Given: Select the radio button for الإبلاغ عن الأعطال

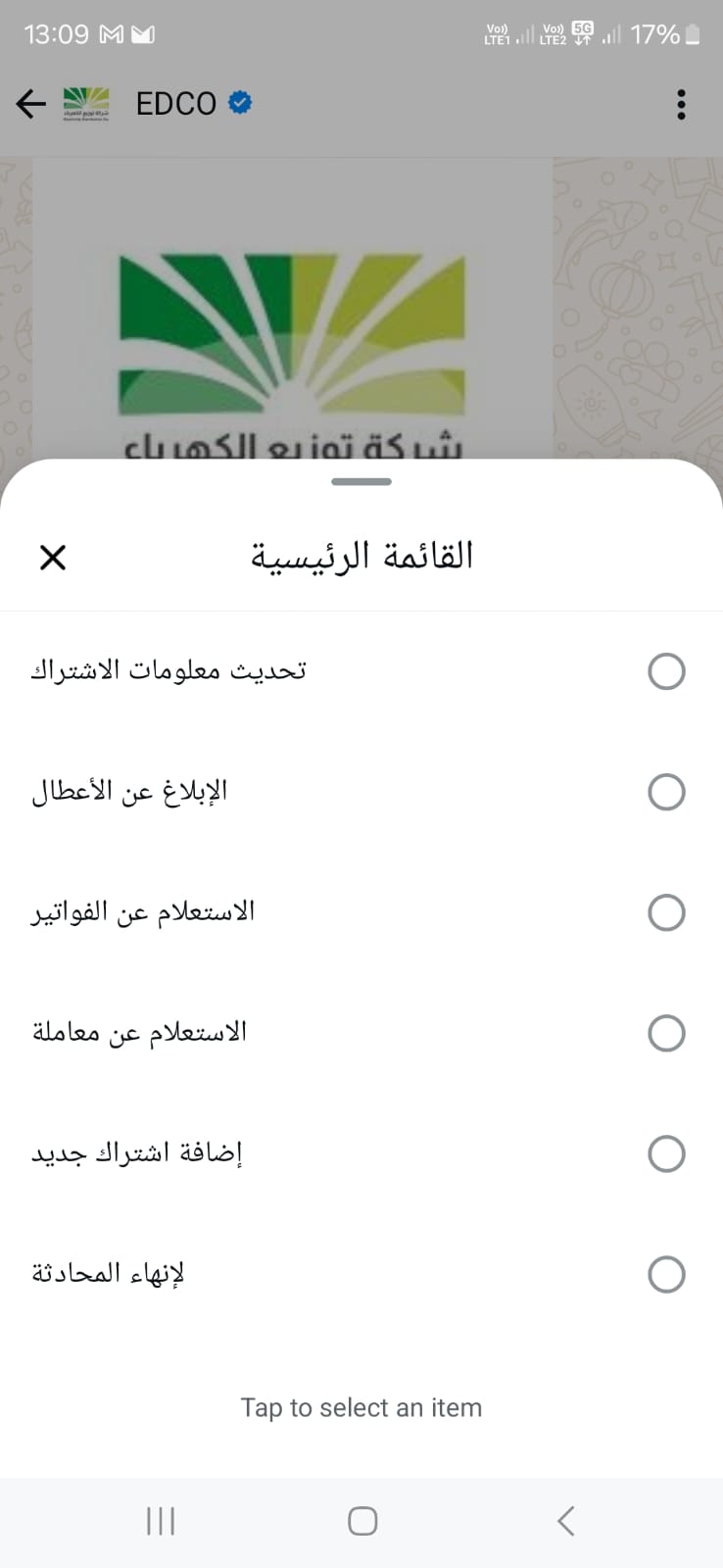Looking at the screenshot, I should (666, 791).
